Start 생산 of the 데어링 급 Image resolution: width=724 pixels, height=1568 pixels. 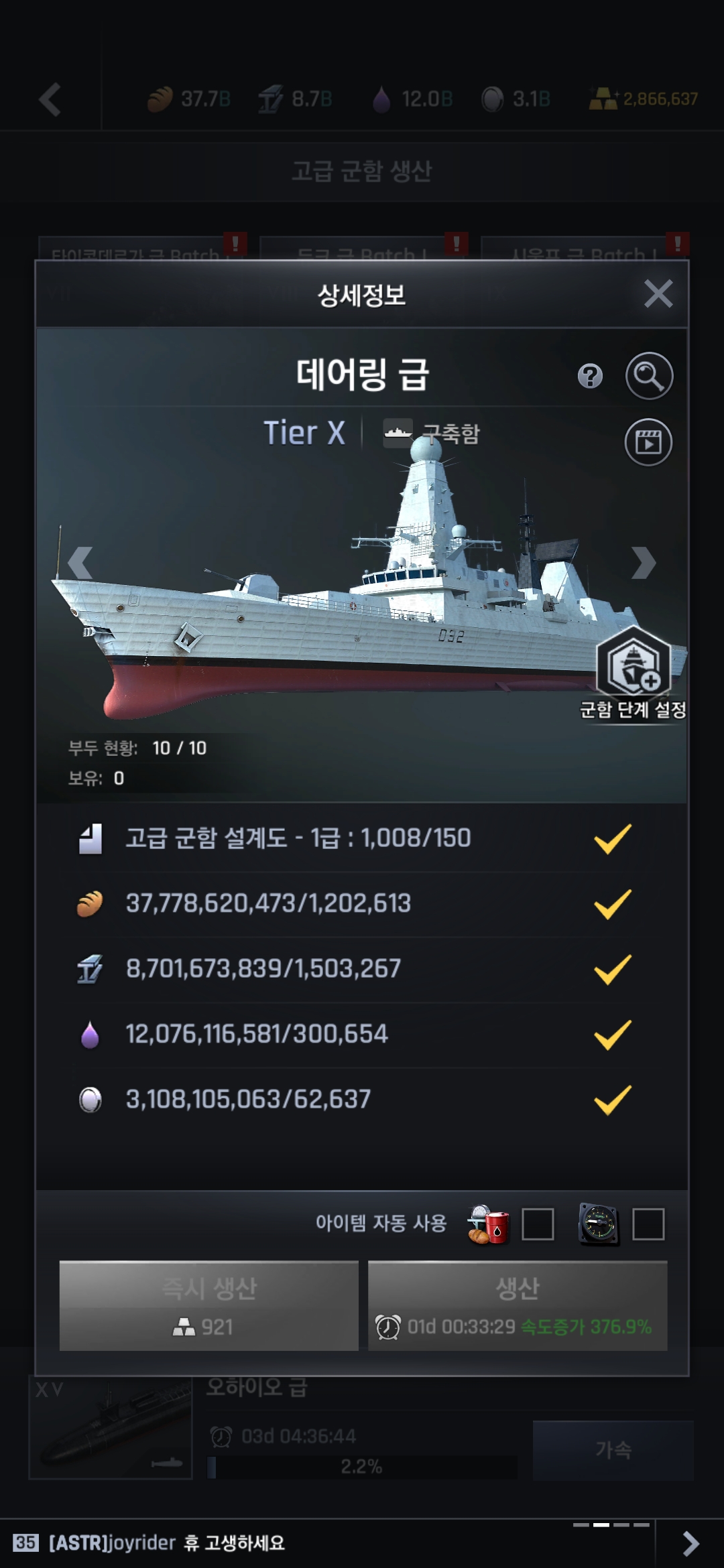coord(518,1305)
